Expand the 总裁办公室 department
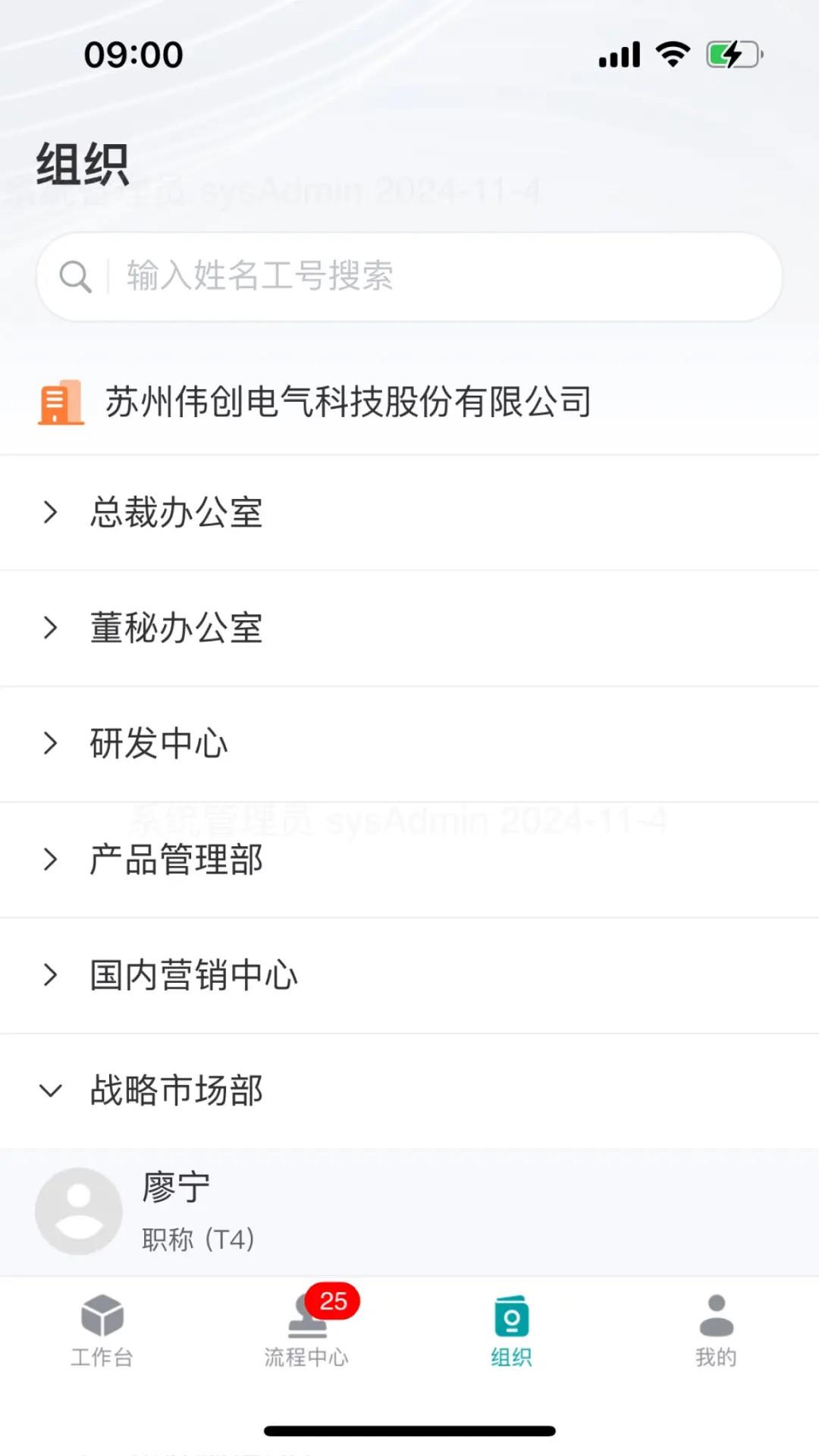The width and height of the screenshot is (819, 1456). (x=176, y=513)
